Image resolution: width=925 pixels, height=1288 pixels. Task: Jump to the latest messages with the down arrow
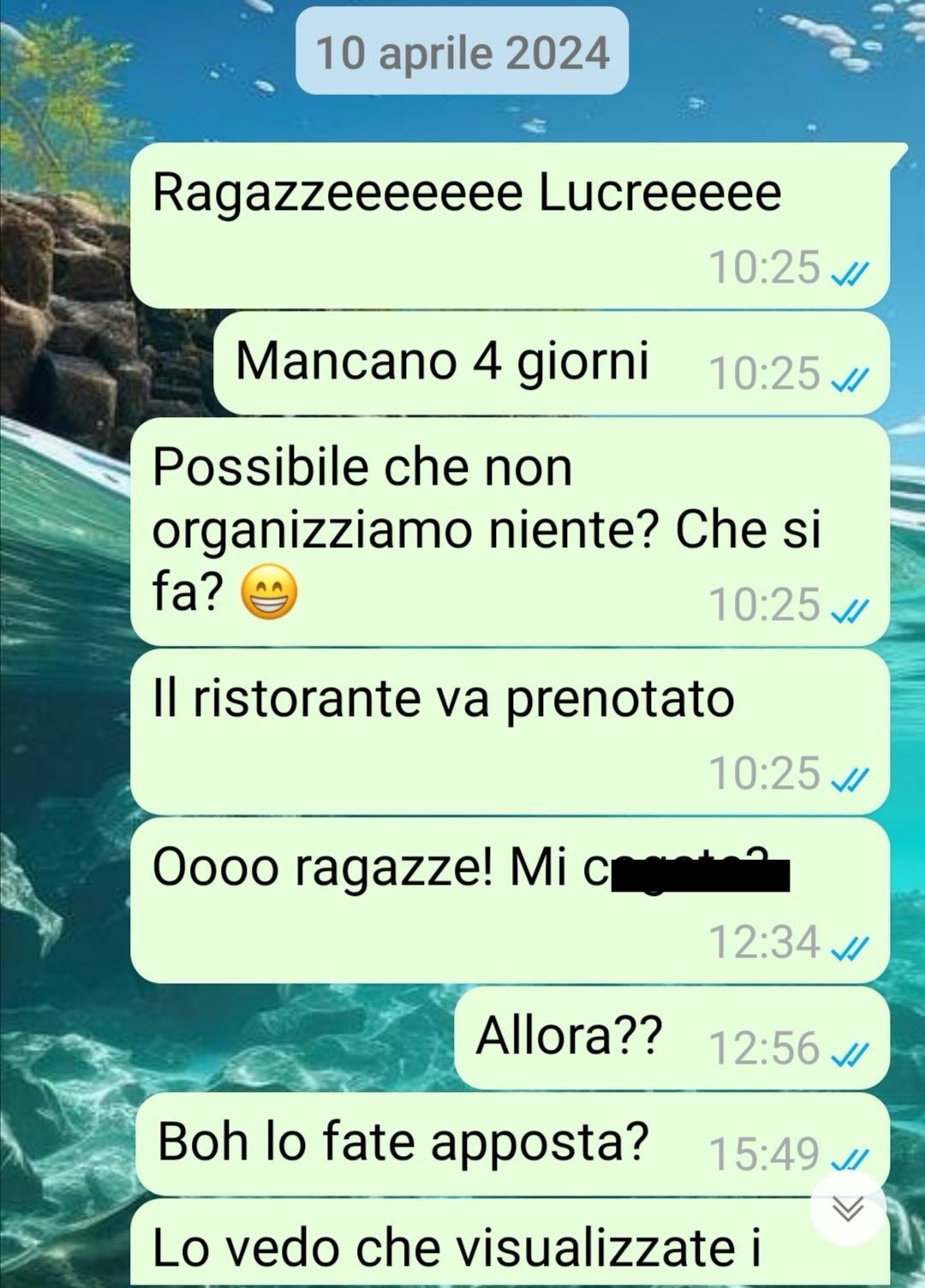point(848,1208)
